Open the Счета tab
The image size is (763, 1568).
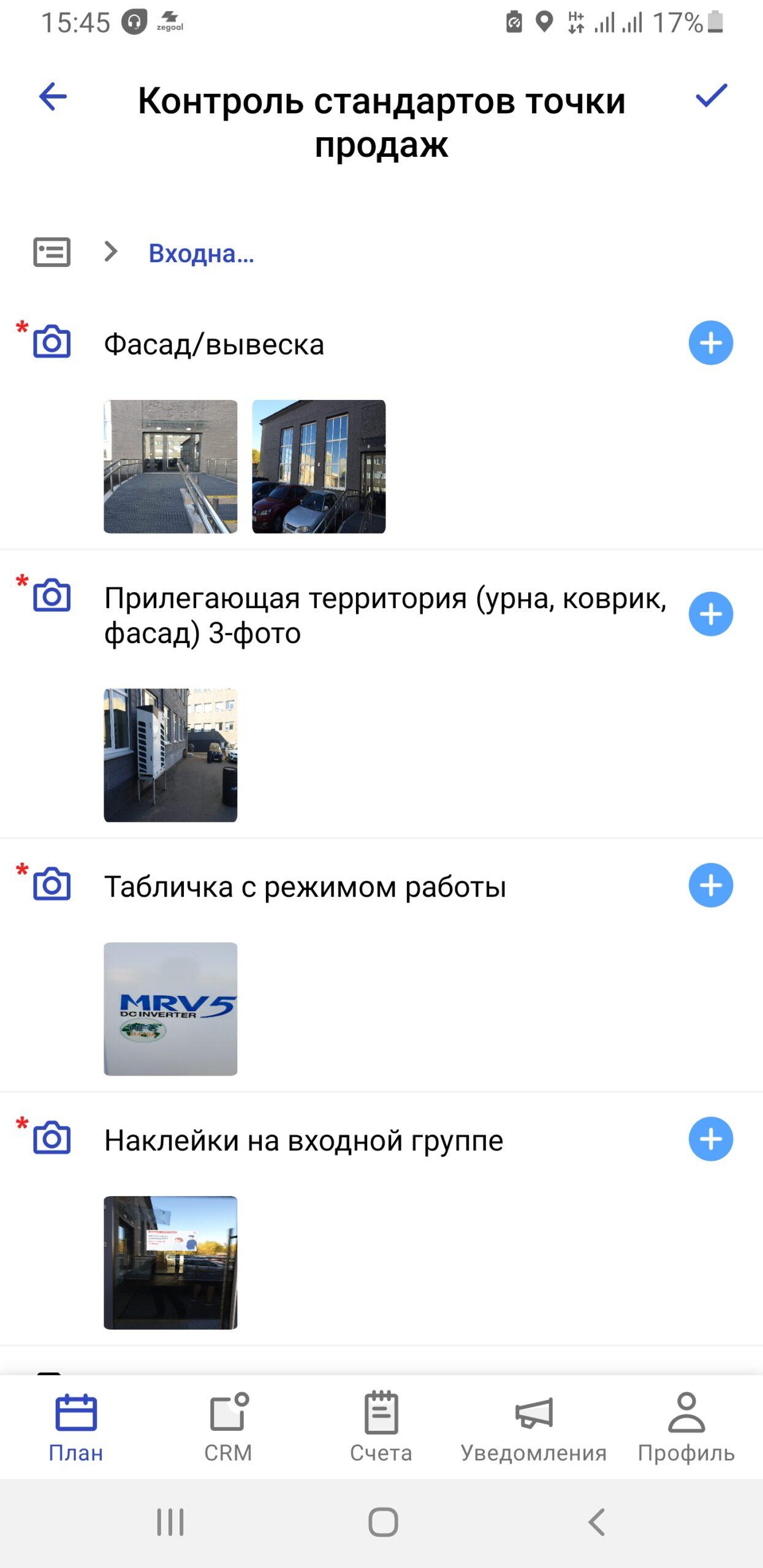pyautogui.click(x=381, y=1428)
